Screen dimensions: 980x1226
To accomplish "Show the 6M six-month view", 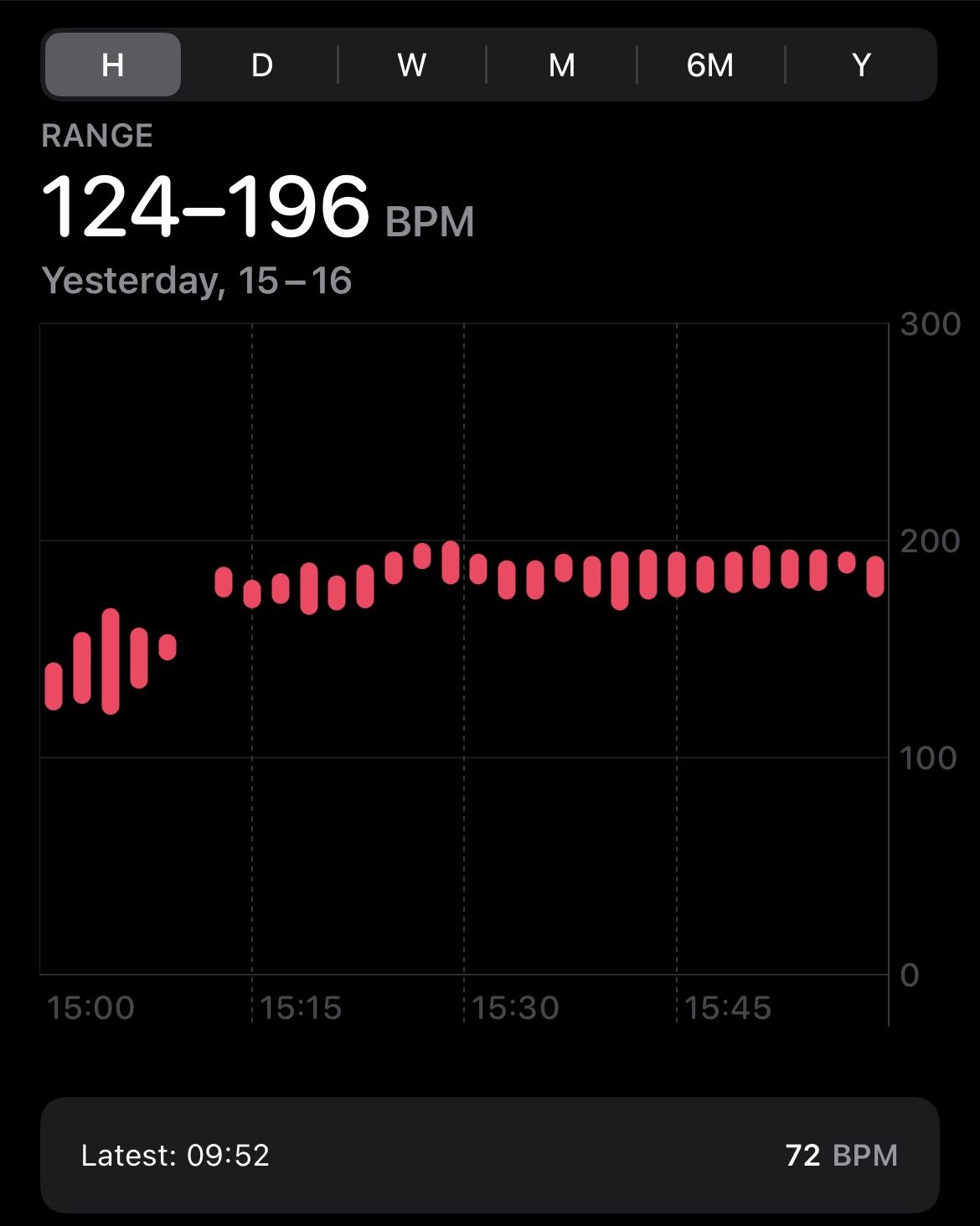I will 710,65.
